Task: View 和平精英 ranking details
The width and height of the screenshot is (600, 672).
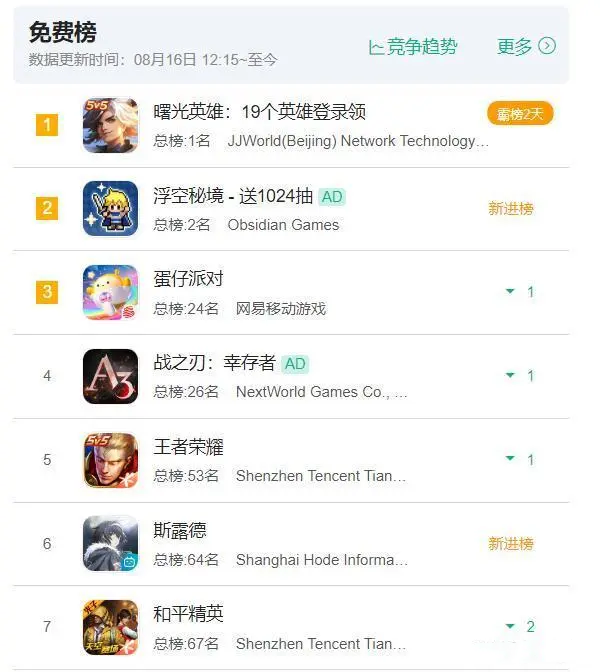Action: pos(188,615)
